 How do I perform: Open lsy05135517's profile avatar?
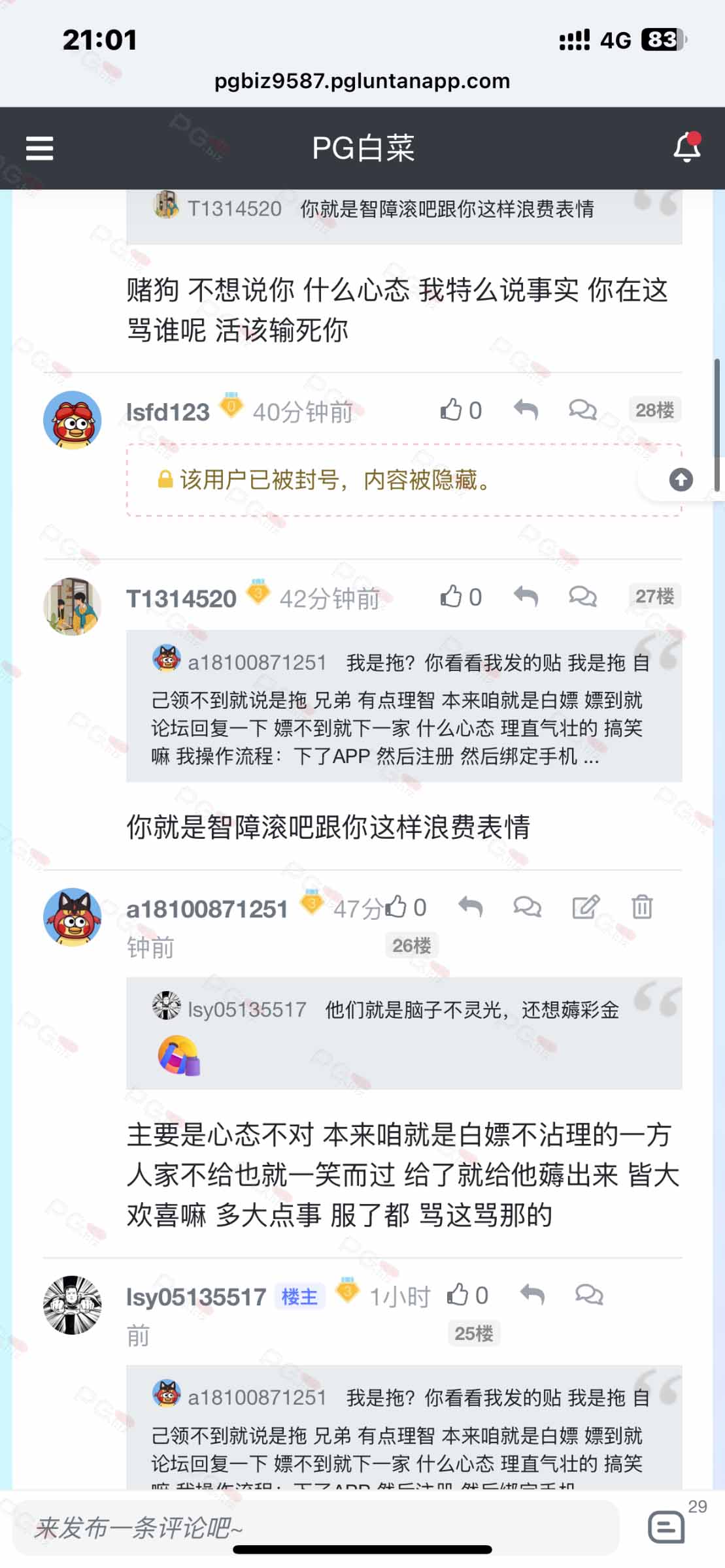[x=73, y=1305]
